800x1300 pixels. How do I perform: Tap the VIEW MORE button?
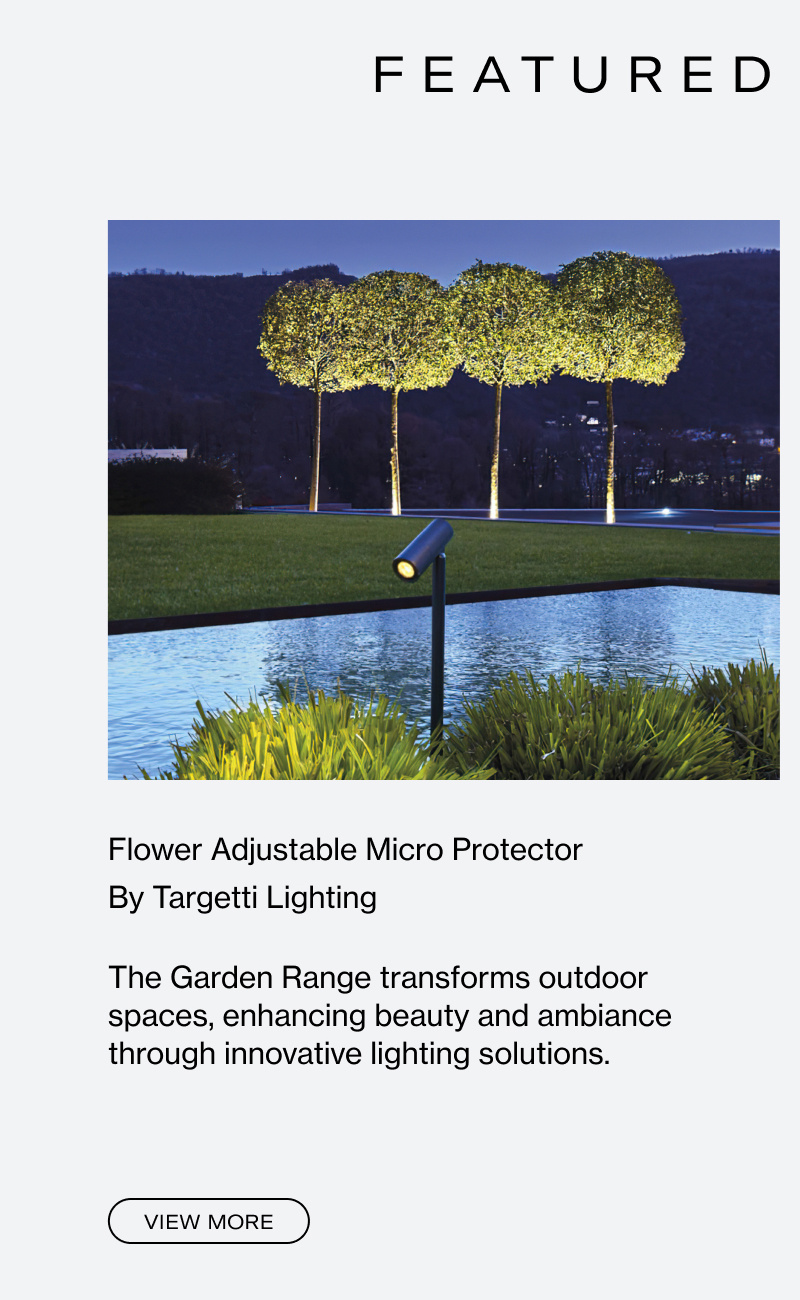click(209, 1221)
